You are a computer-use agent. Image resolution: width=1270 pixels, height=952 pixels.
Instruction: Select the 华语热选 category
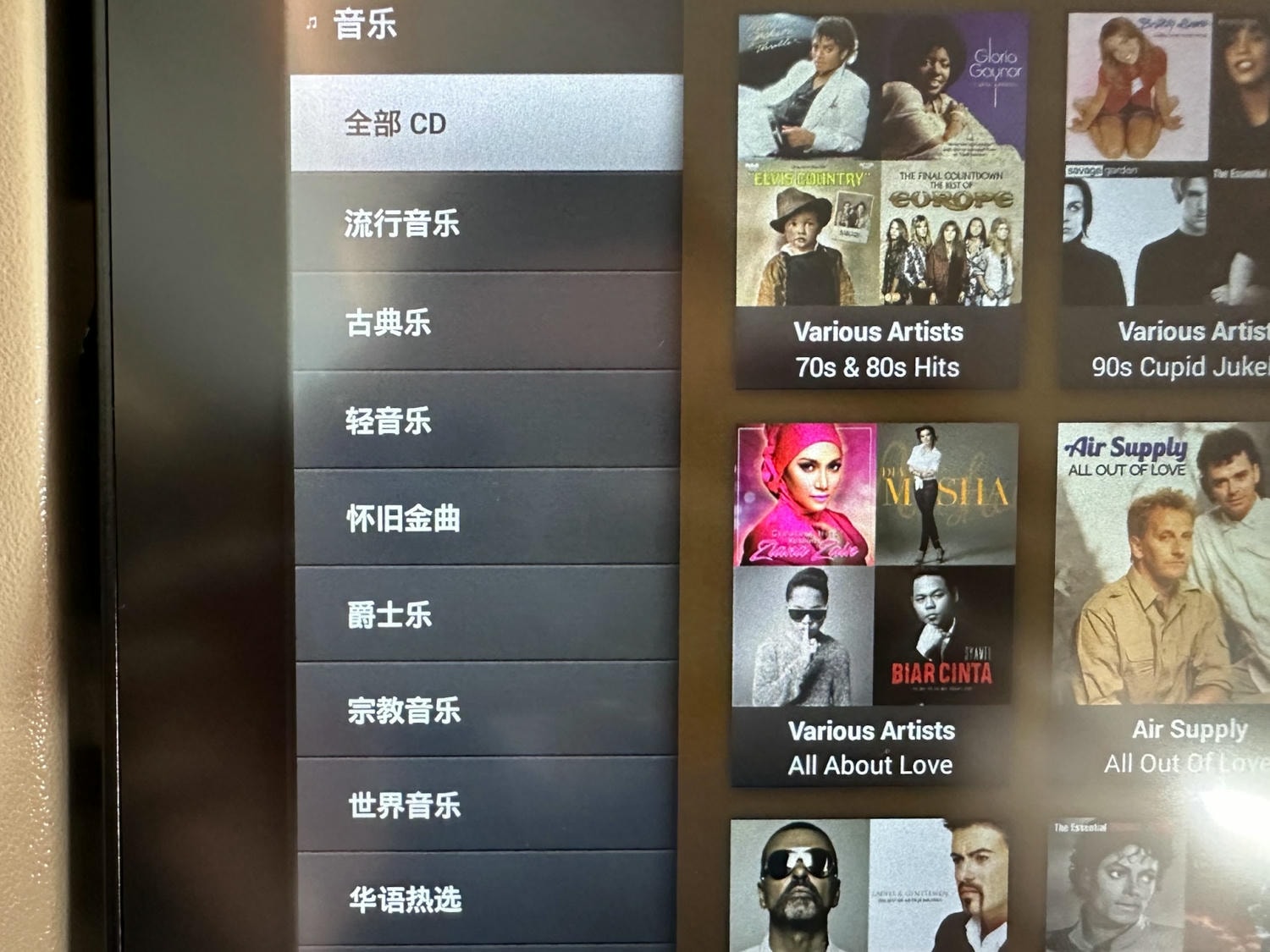485,899
